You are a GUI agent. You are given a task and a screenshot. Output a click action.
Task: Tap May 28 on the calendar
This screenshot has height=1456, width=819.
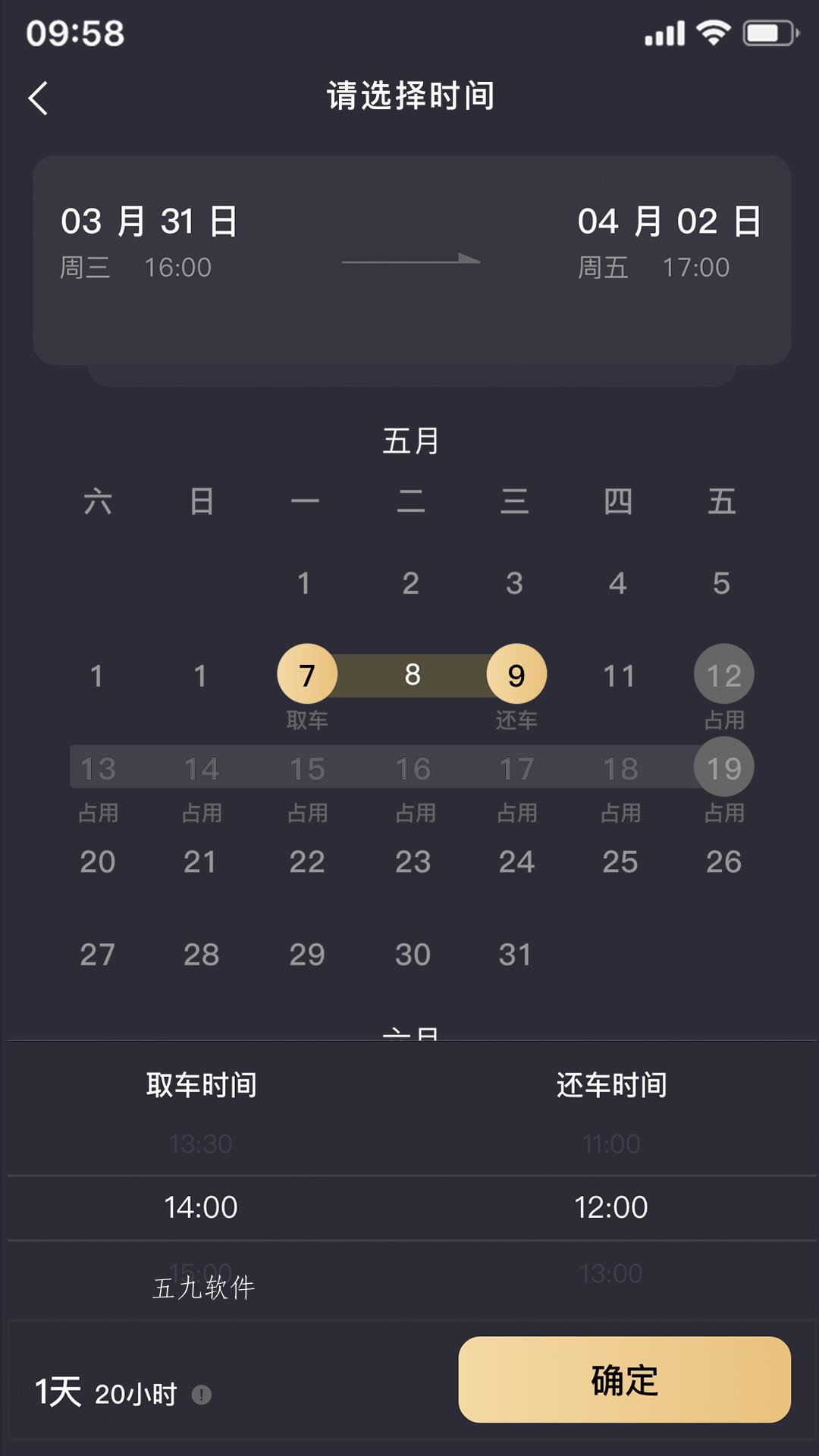click(x=201, y=955)
